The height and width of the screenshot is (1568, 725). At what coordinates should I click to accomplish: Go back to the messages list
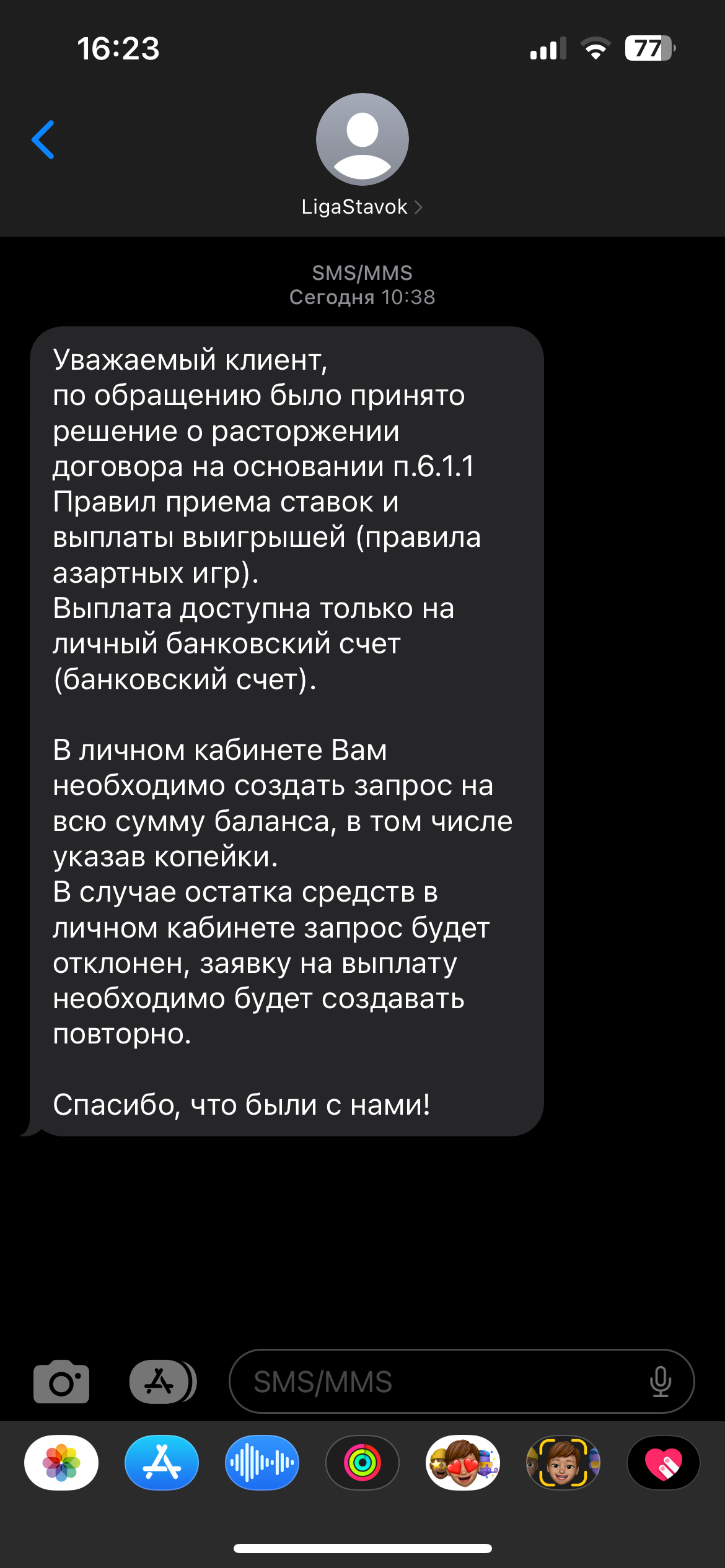click(x=43, y=140)
